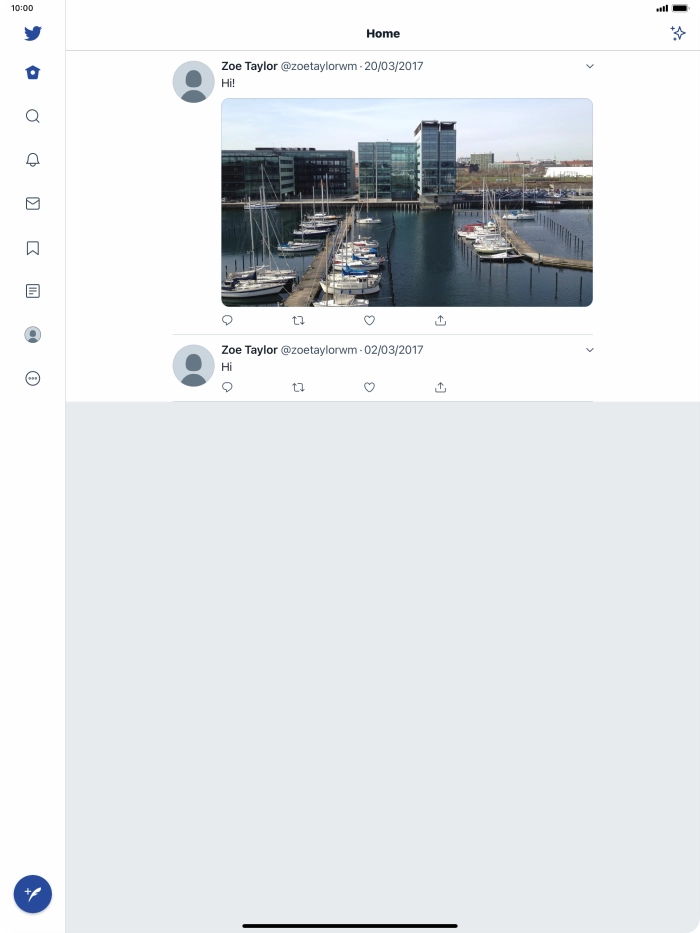Open the marina photo in the tweet

[x=406, y=202]
